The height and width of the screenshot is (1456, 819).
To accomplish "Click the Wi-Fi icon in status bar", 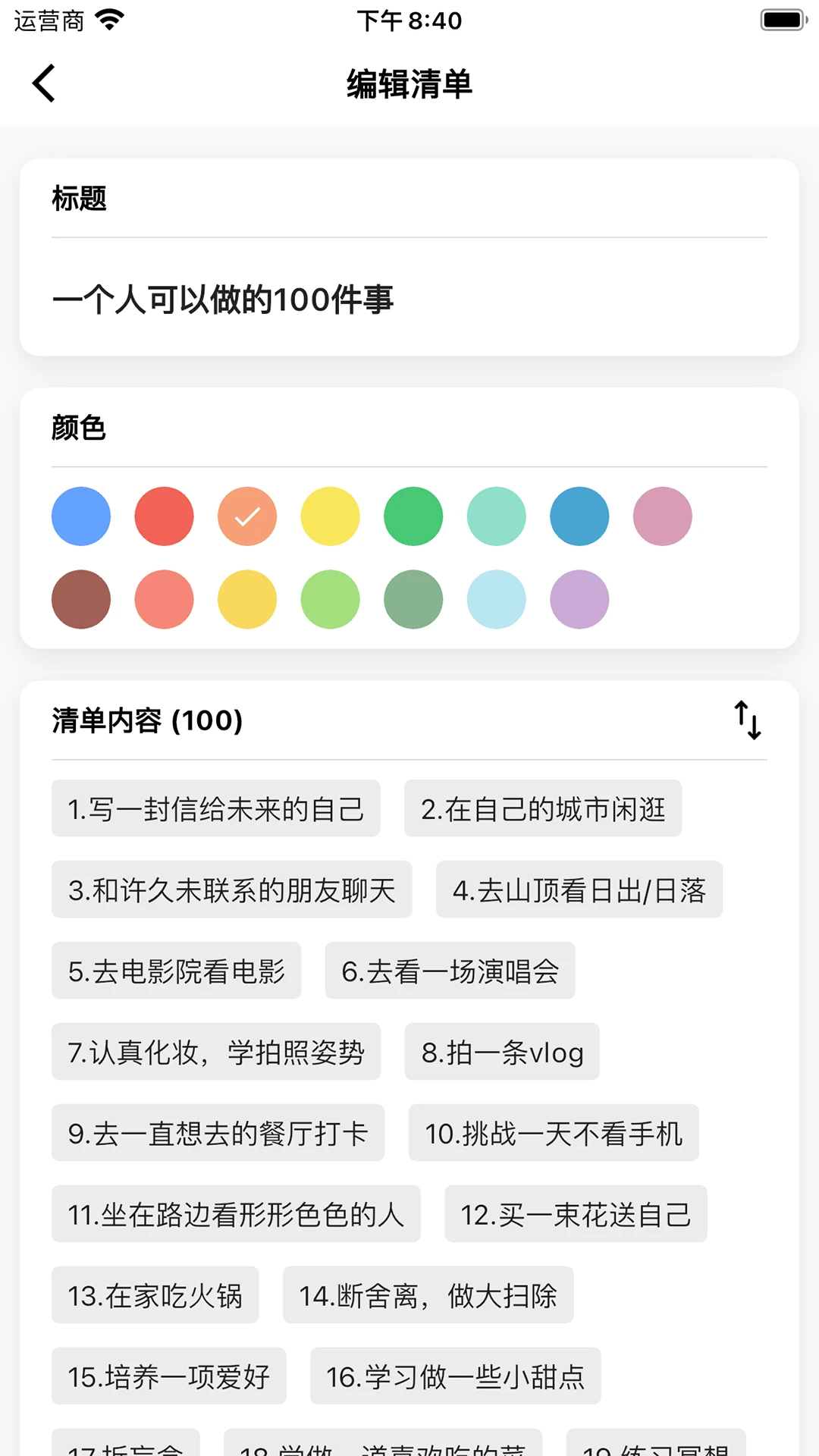I will (108, 19).
